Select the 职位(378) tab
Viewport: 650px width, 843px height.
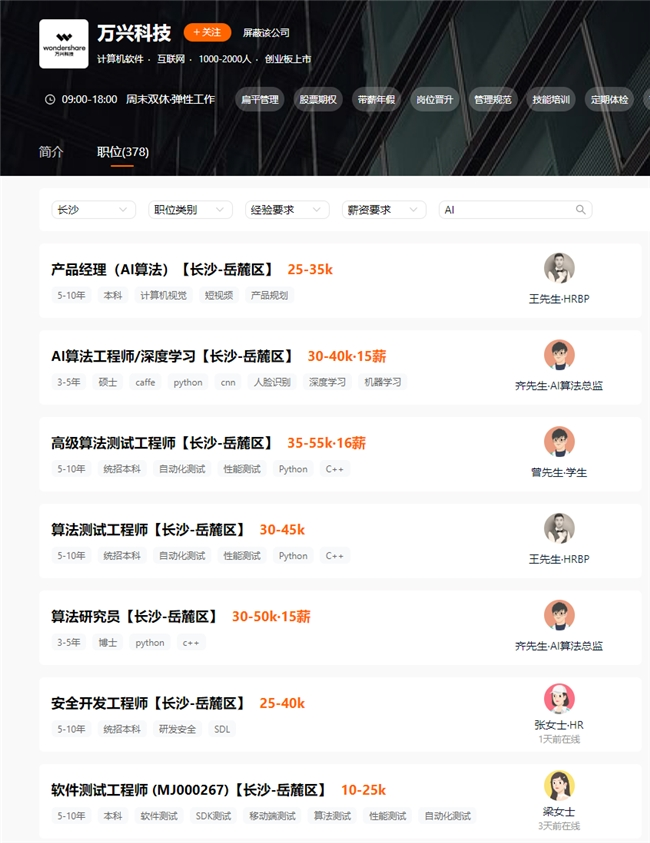point(122,152)
